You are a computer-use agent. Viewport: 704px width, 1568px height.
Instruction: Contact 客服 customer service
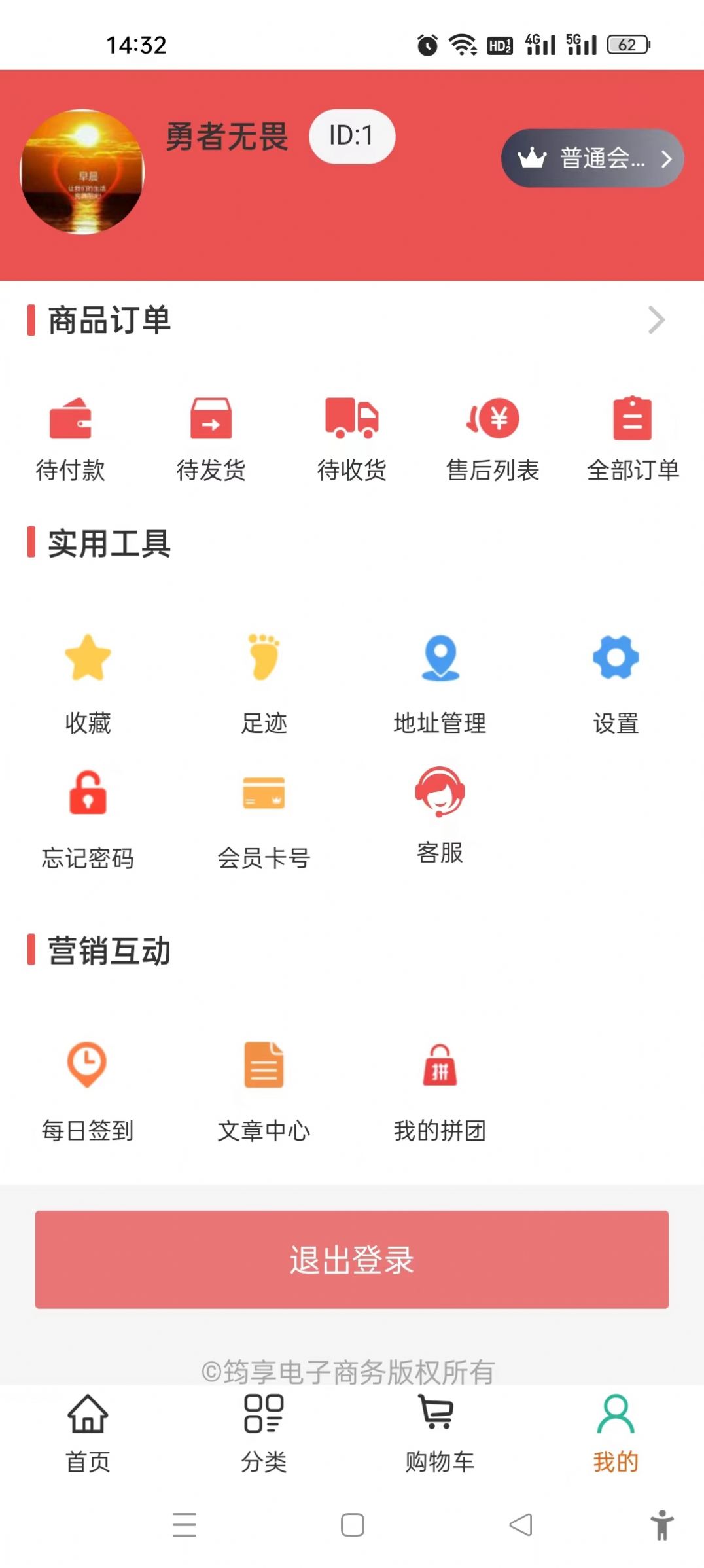tap(440, 798)
